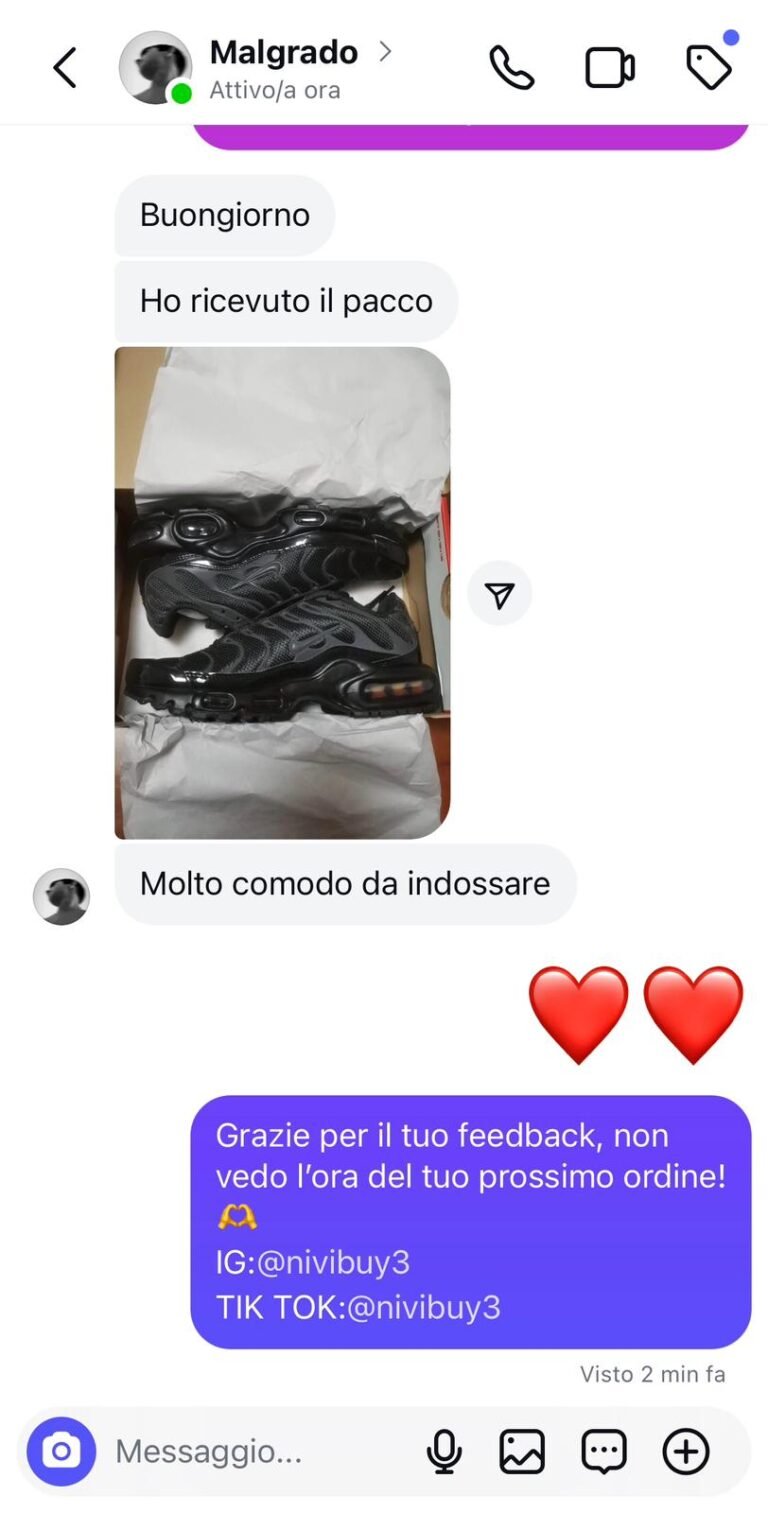This screenshot has width=768, height=1513.
Task: Open the sneaker photo sent by Malgrado
Action: click(x=282, y=592)
